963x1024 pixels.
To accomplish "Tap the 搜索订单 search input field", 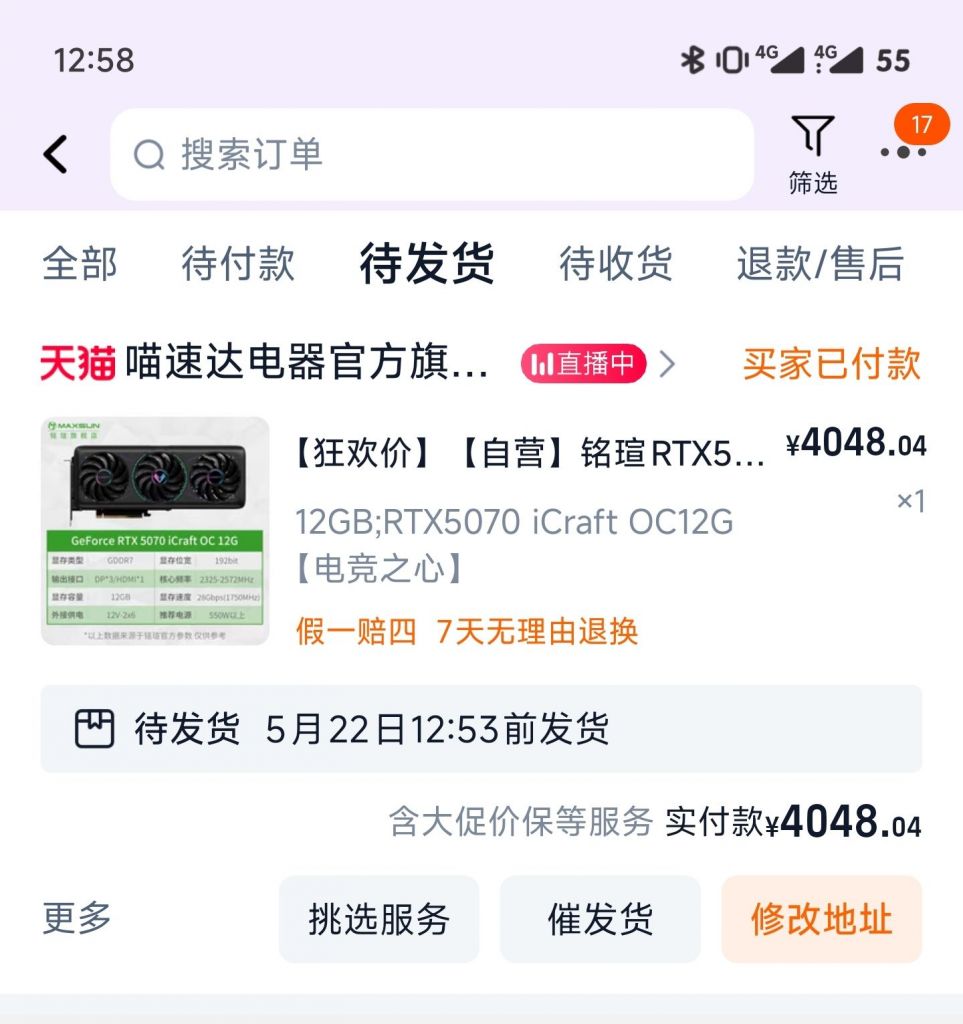I will (400, 152).
